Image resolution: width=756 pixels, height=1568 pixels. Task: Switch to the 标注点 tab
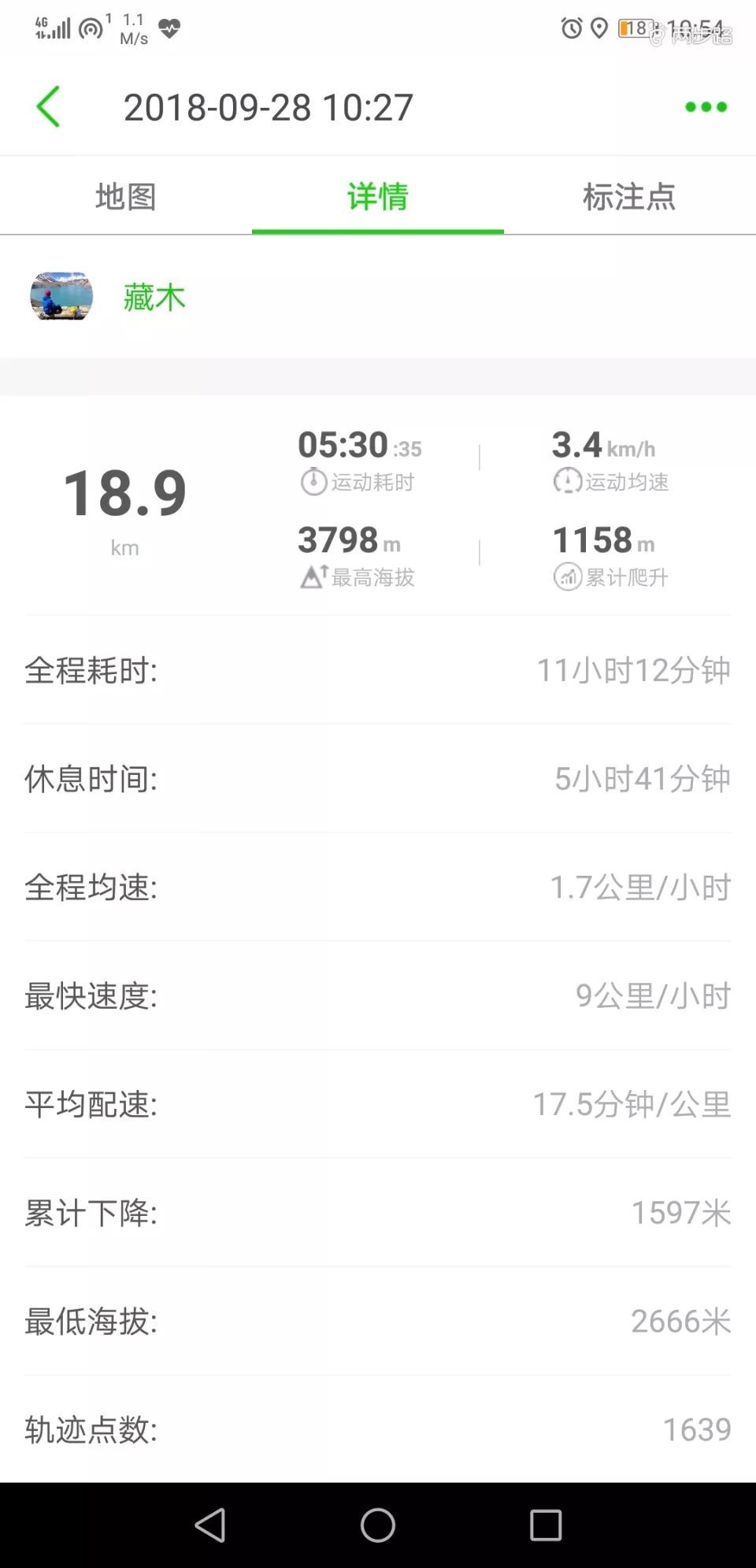[630, 196]
